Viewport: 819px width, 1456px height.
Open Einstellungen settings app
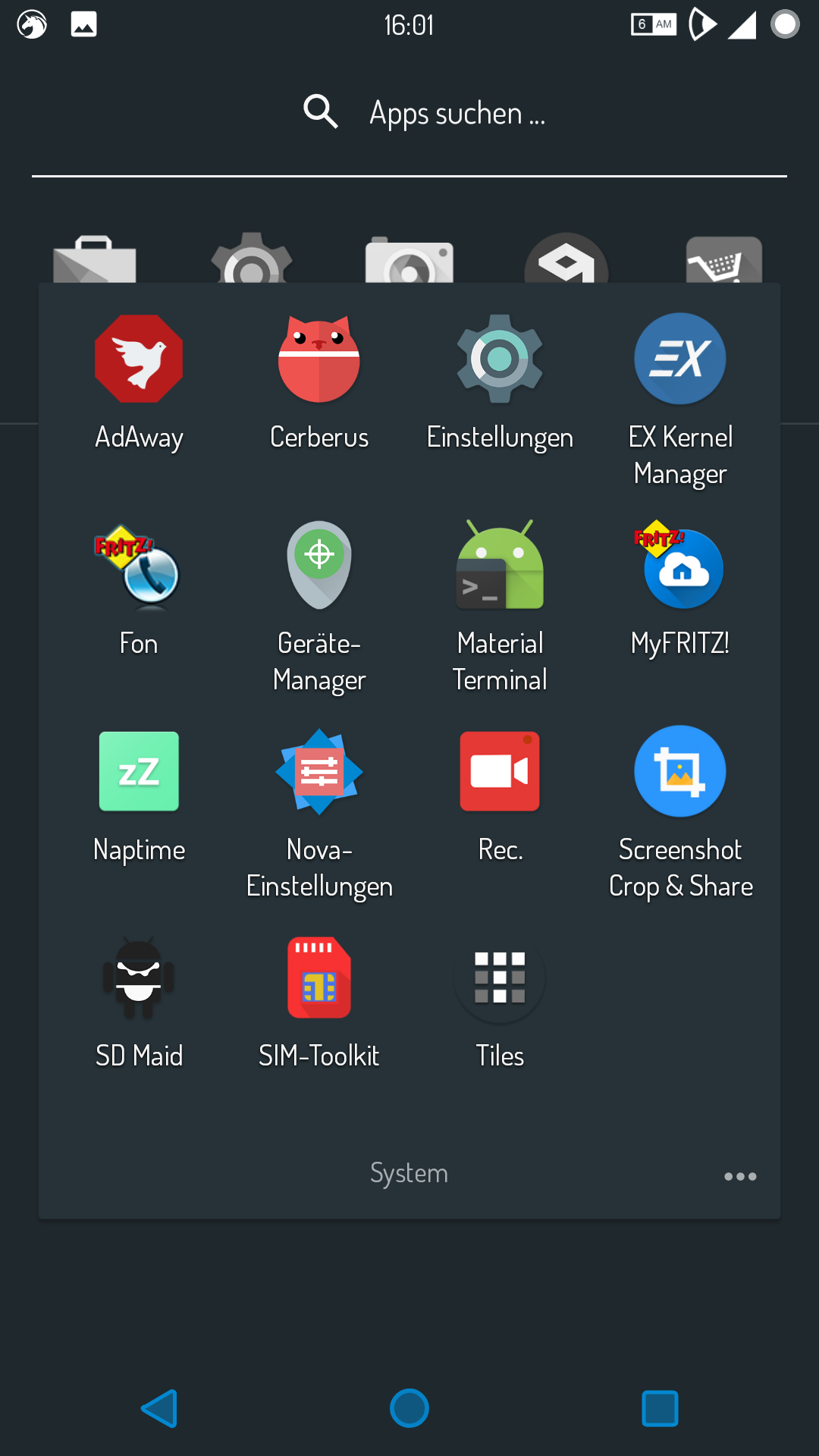(x=500, y=359)
